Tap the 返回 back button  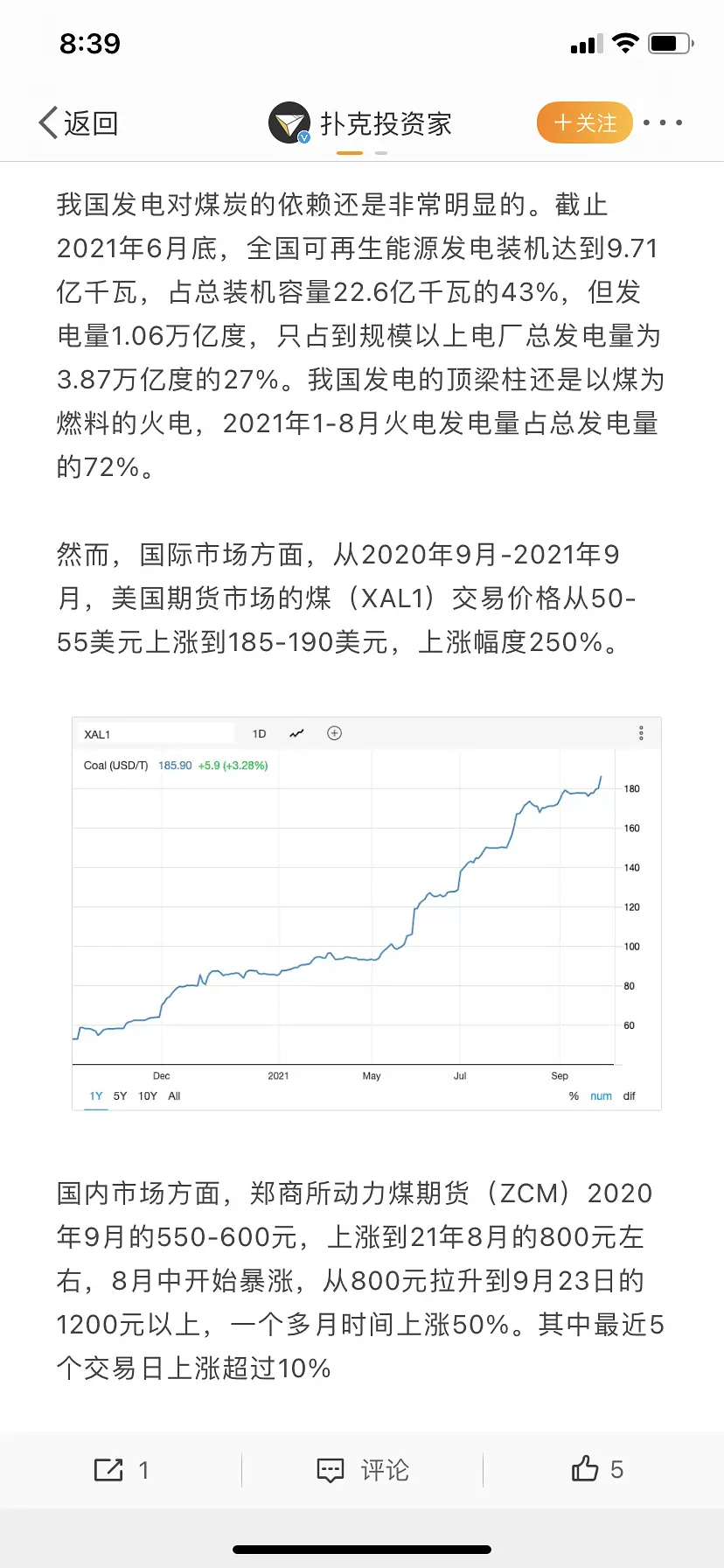click(79, 123)
